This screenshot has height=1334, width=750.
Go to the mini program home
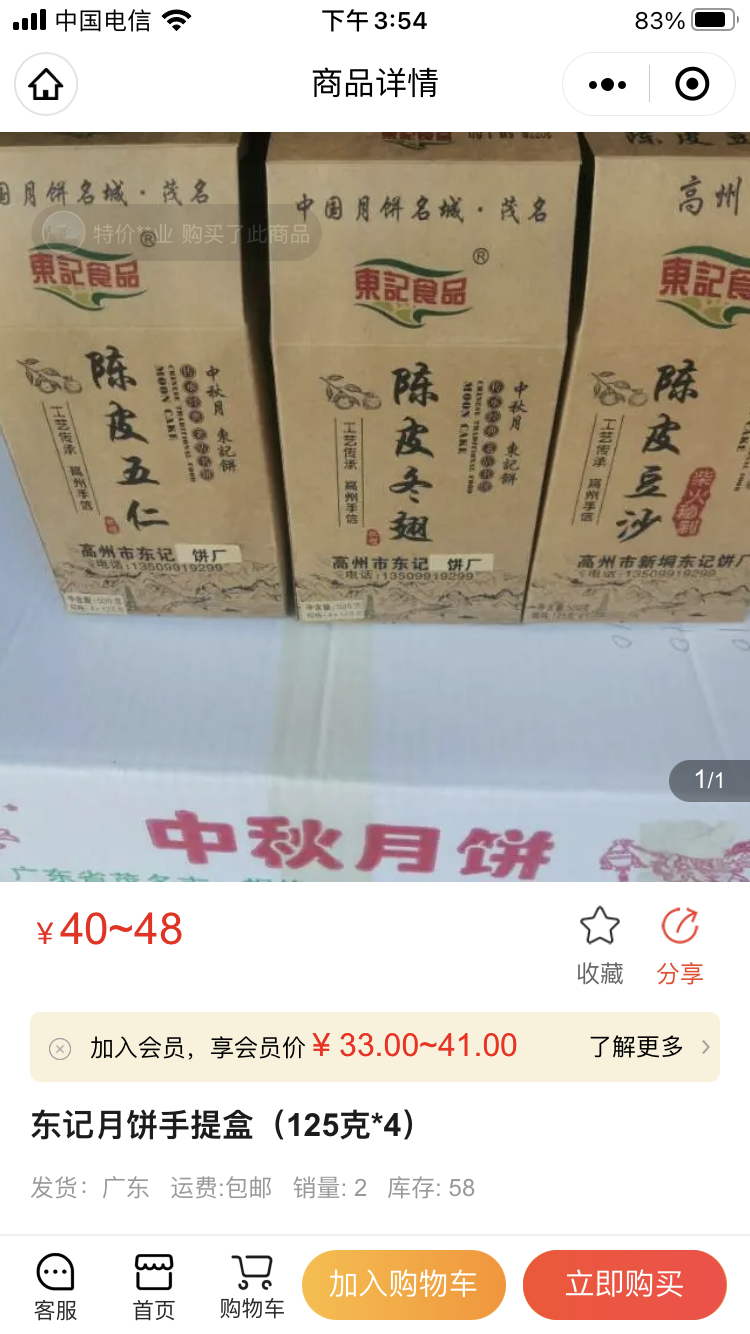(46, 85)
